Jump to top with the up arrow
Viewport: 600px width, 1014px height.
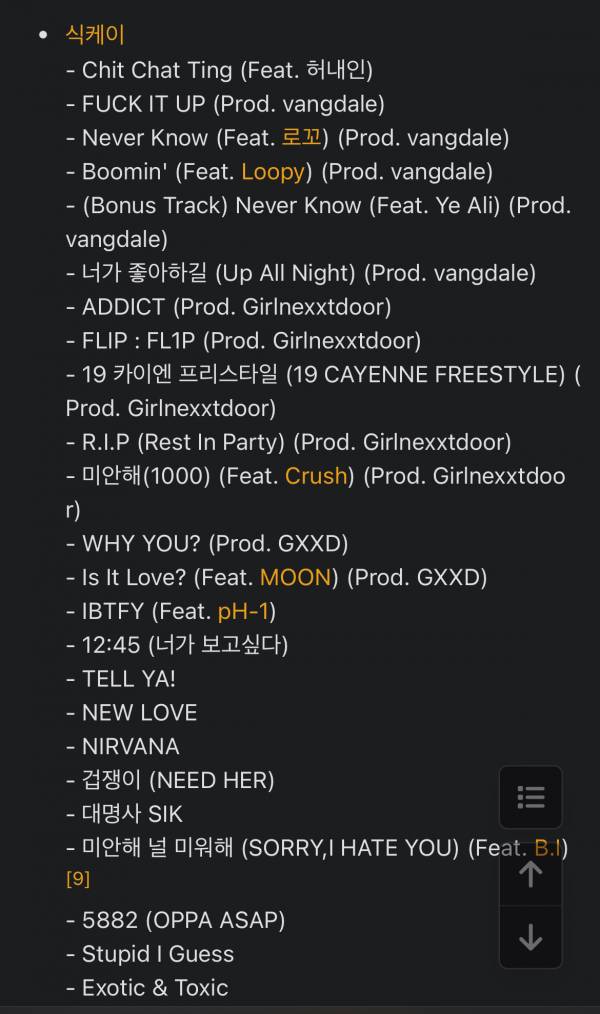[530, 874]
